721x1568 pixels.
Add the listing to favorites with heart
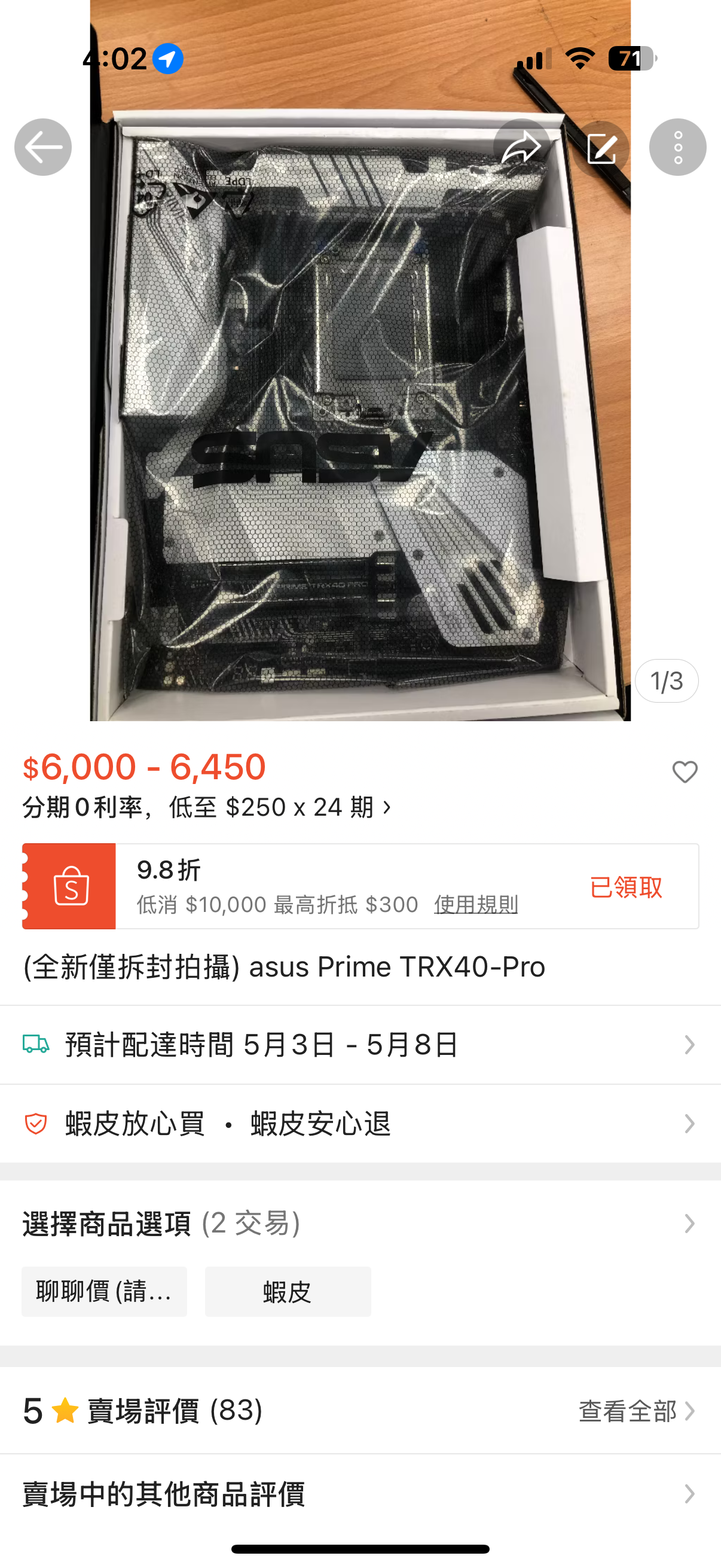(685, 772)
